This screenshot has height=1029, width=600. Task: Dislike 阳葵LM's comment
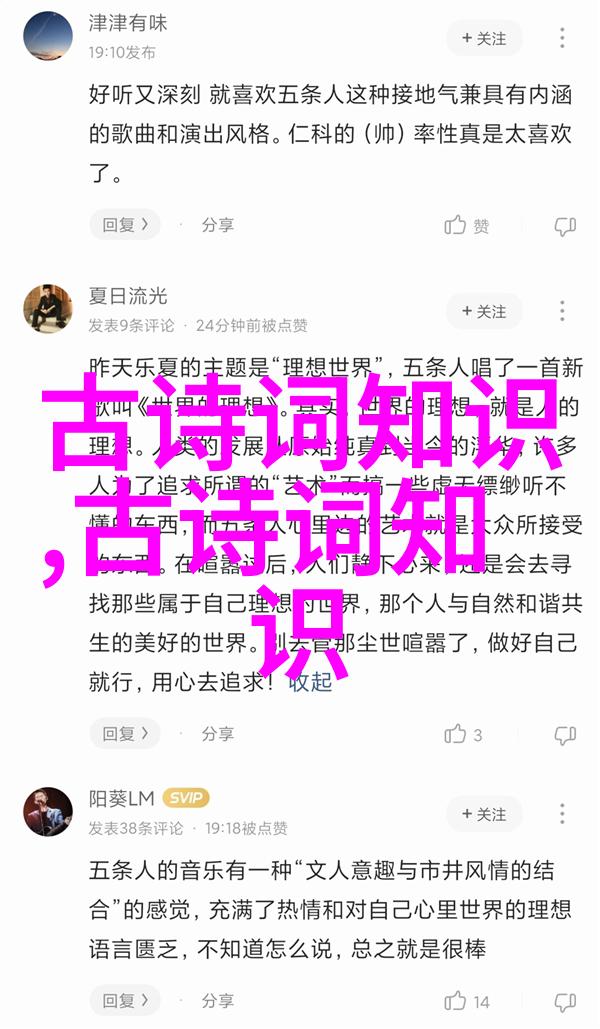pos(565,1001)
